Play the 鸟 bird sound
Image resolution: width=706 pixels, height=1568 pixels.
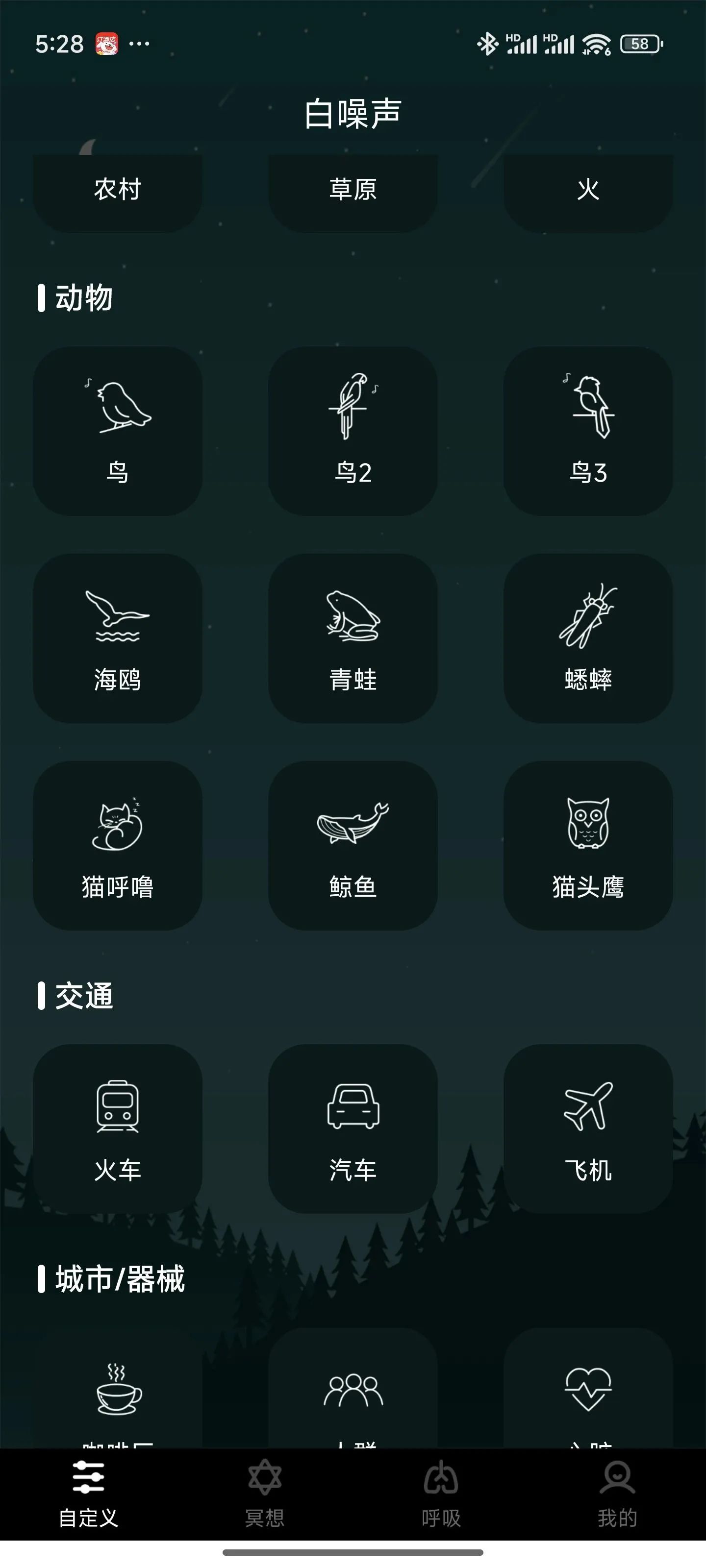[x=118, y=431]
